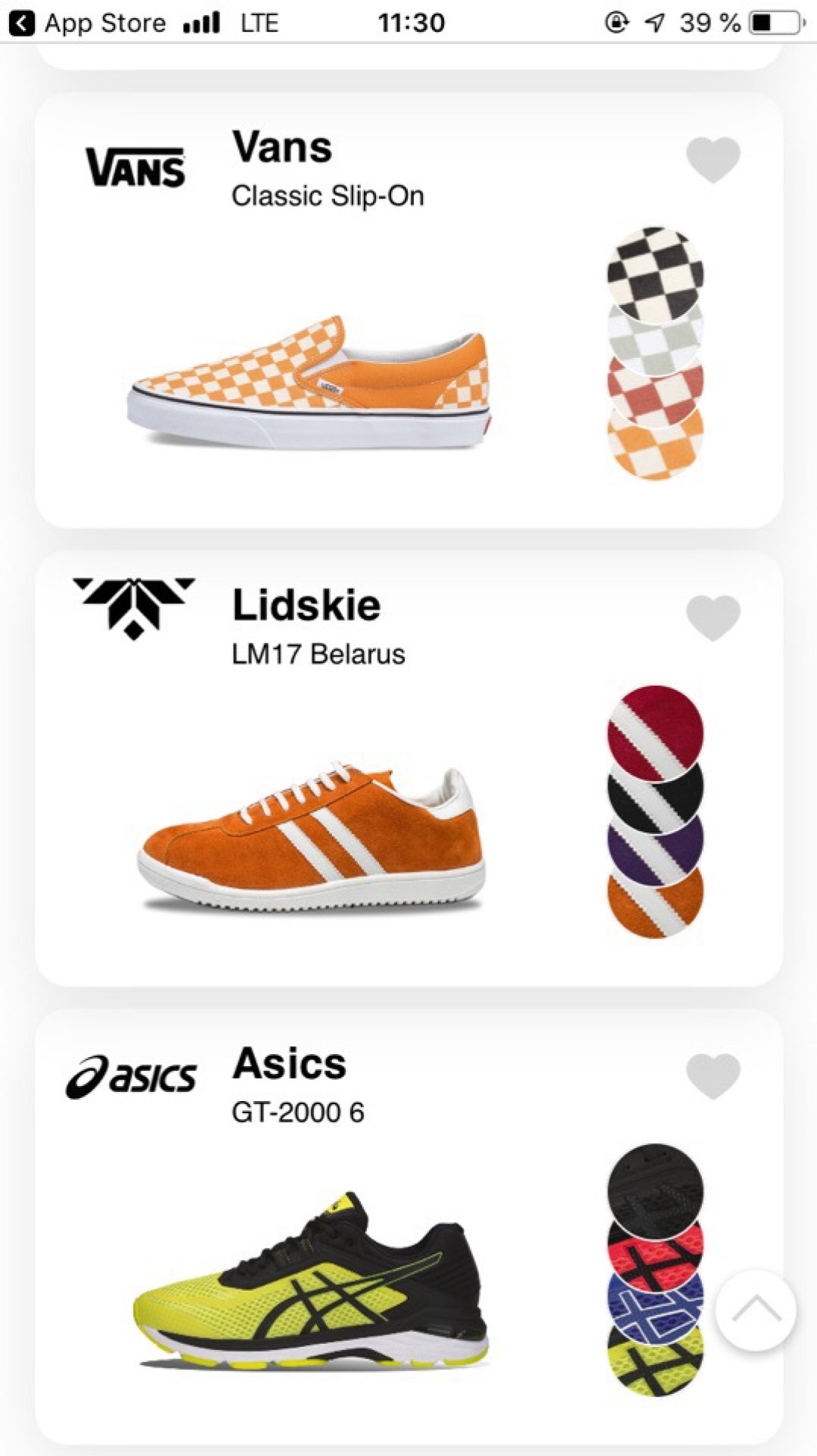Favorite the Vans Classic Slip-On

pos(713,159)
